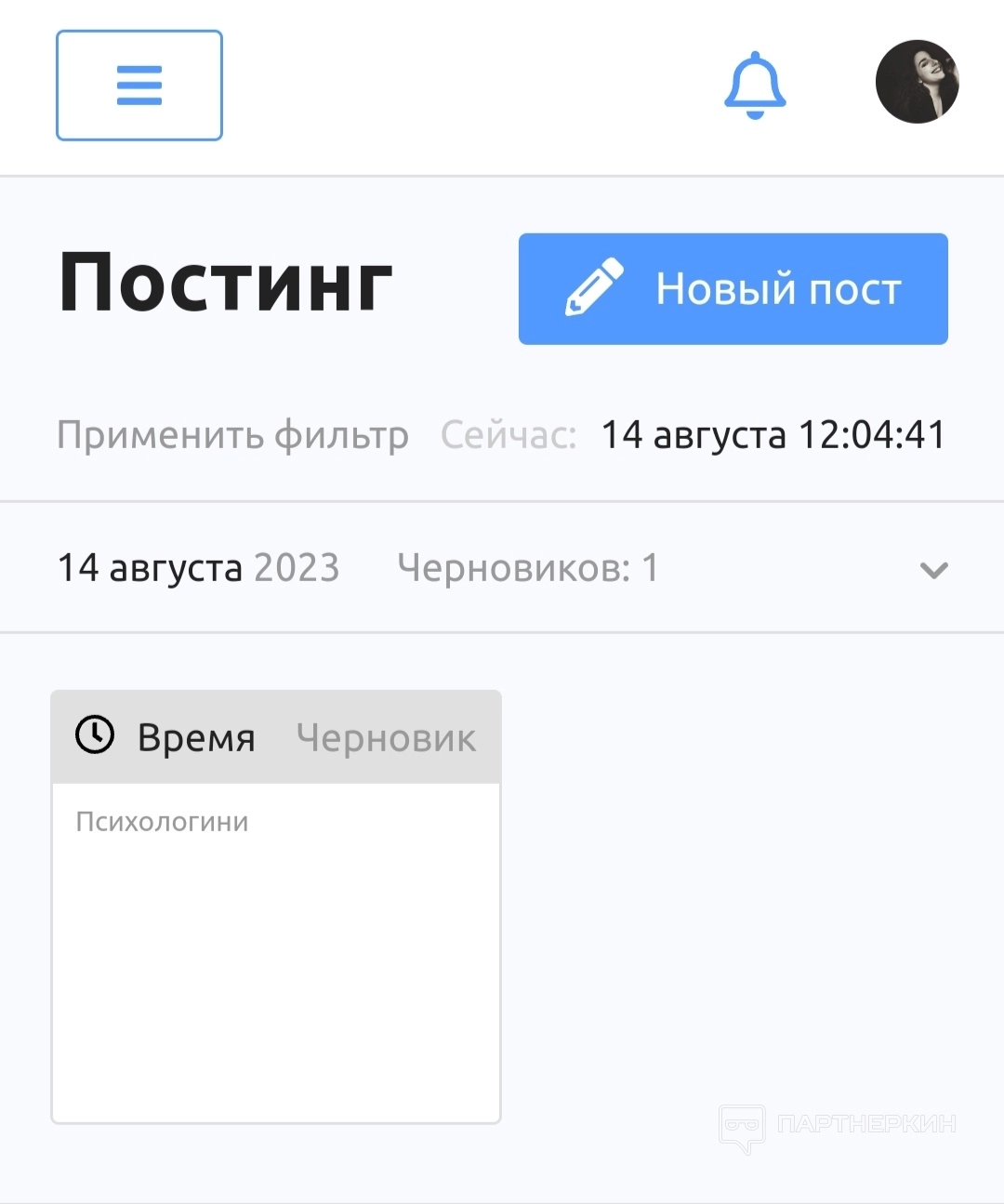Create a new post with Новый пост
The width and height of the screenshot is (1004, 1204).
tap(733, 289)
